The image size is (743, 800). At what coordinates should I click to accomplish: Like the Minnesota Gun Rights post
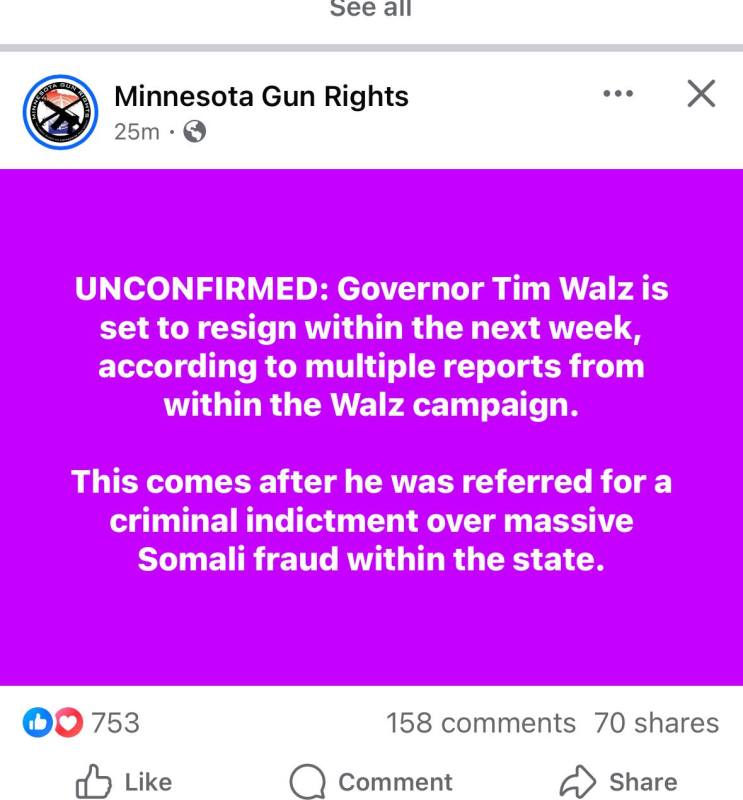123,781
